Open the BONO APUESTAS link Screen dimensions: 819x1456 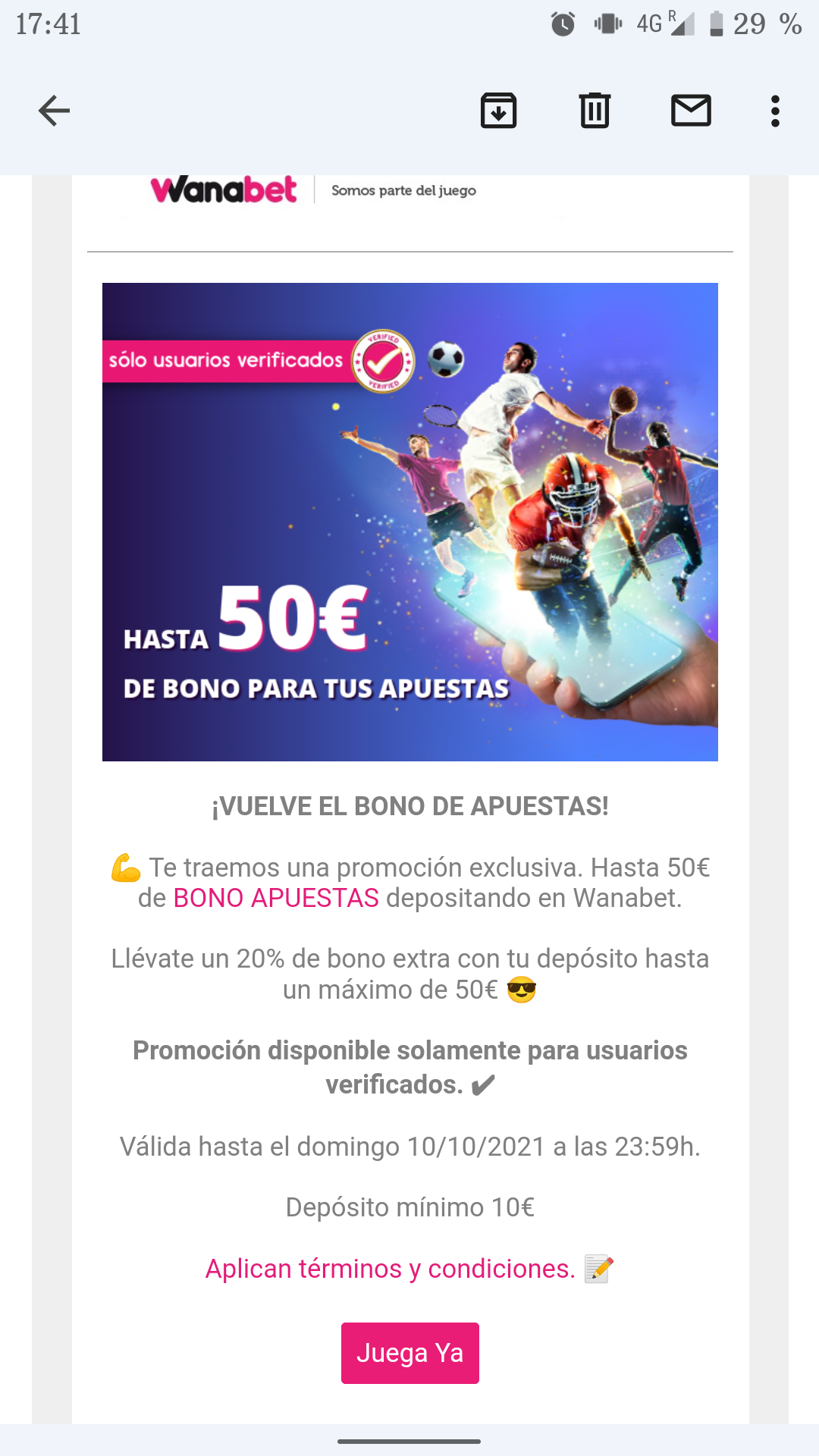276,898
